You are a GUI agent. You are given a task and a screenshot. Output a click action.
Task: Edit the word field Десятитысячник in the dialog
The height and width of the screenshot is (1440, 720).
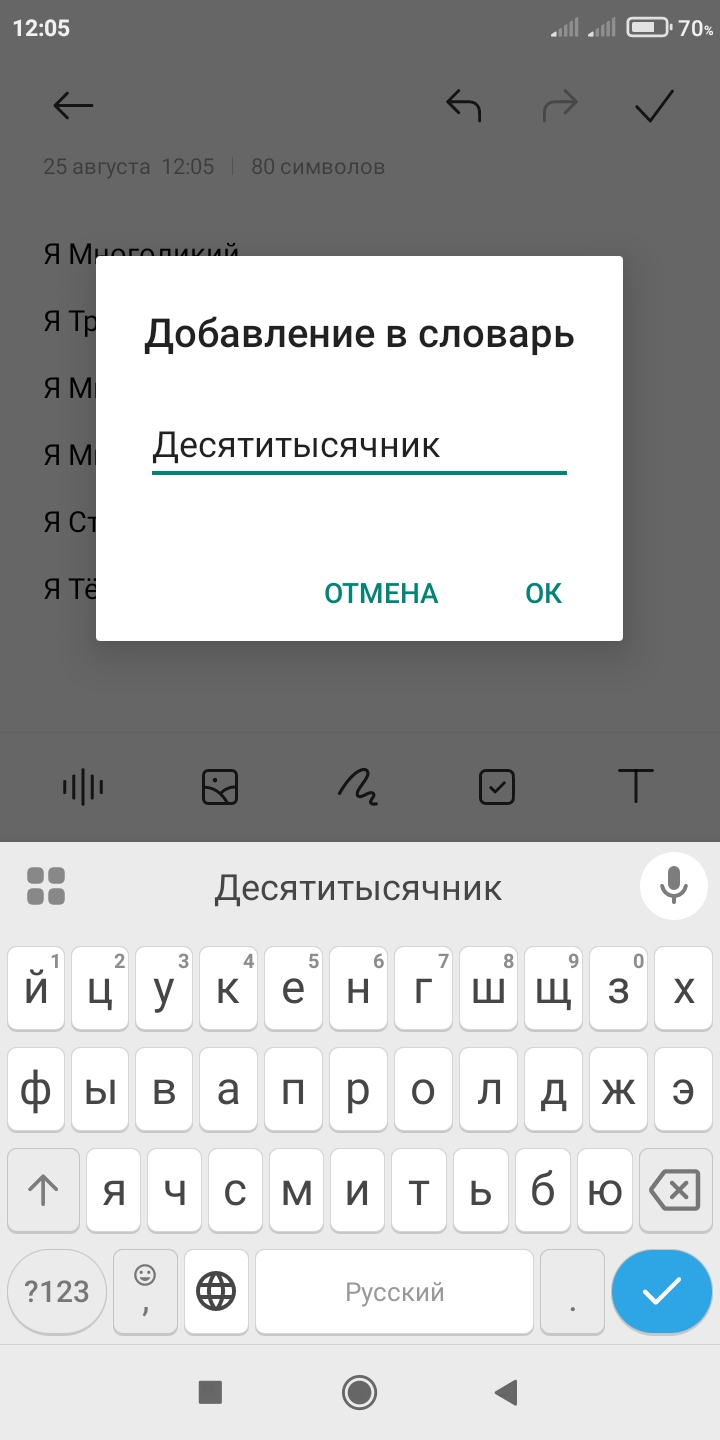[359, 446]
